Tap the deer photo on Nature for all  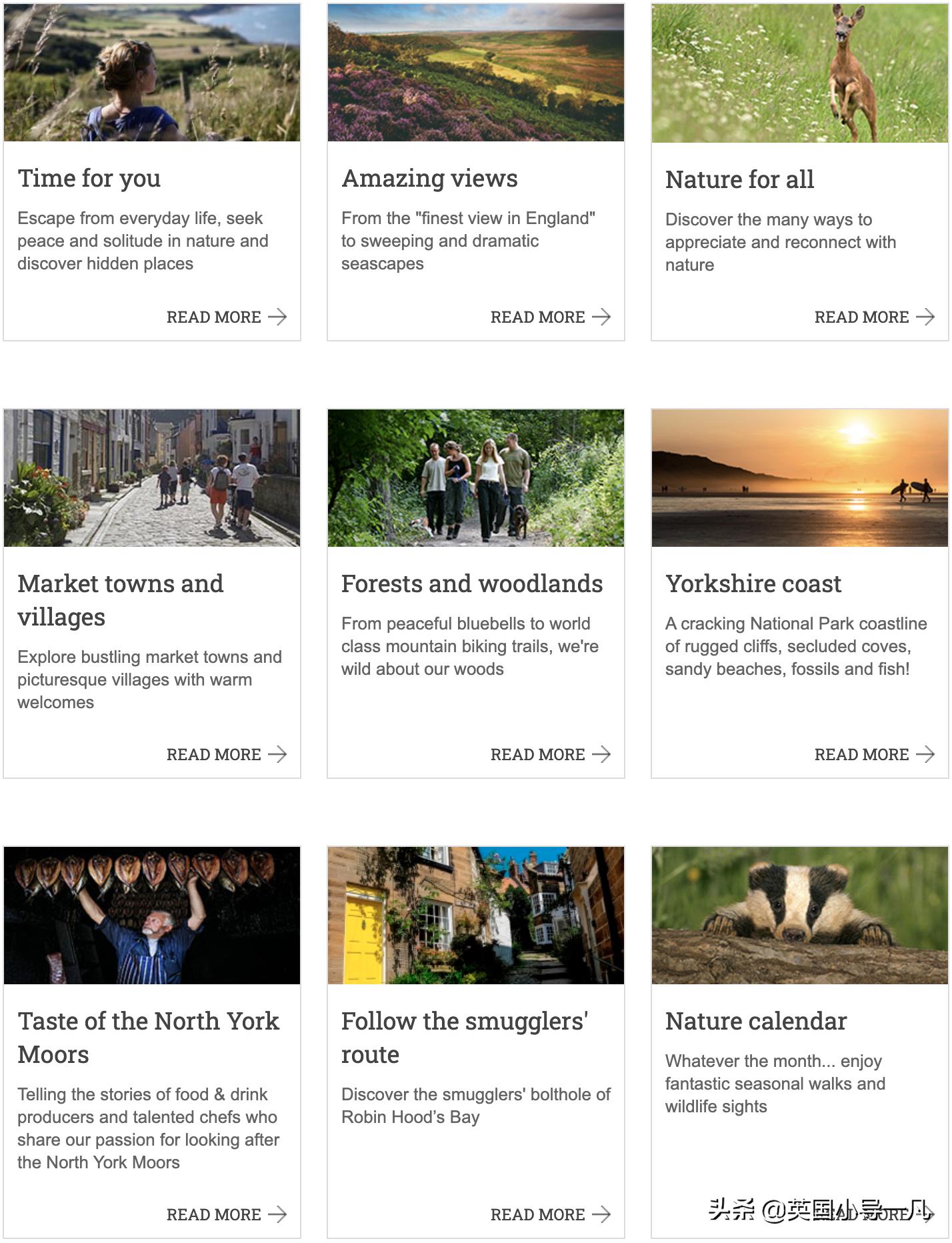coord(799,73)
